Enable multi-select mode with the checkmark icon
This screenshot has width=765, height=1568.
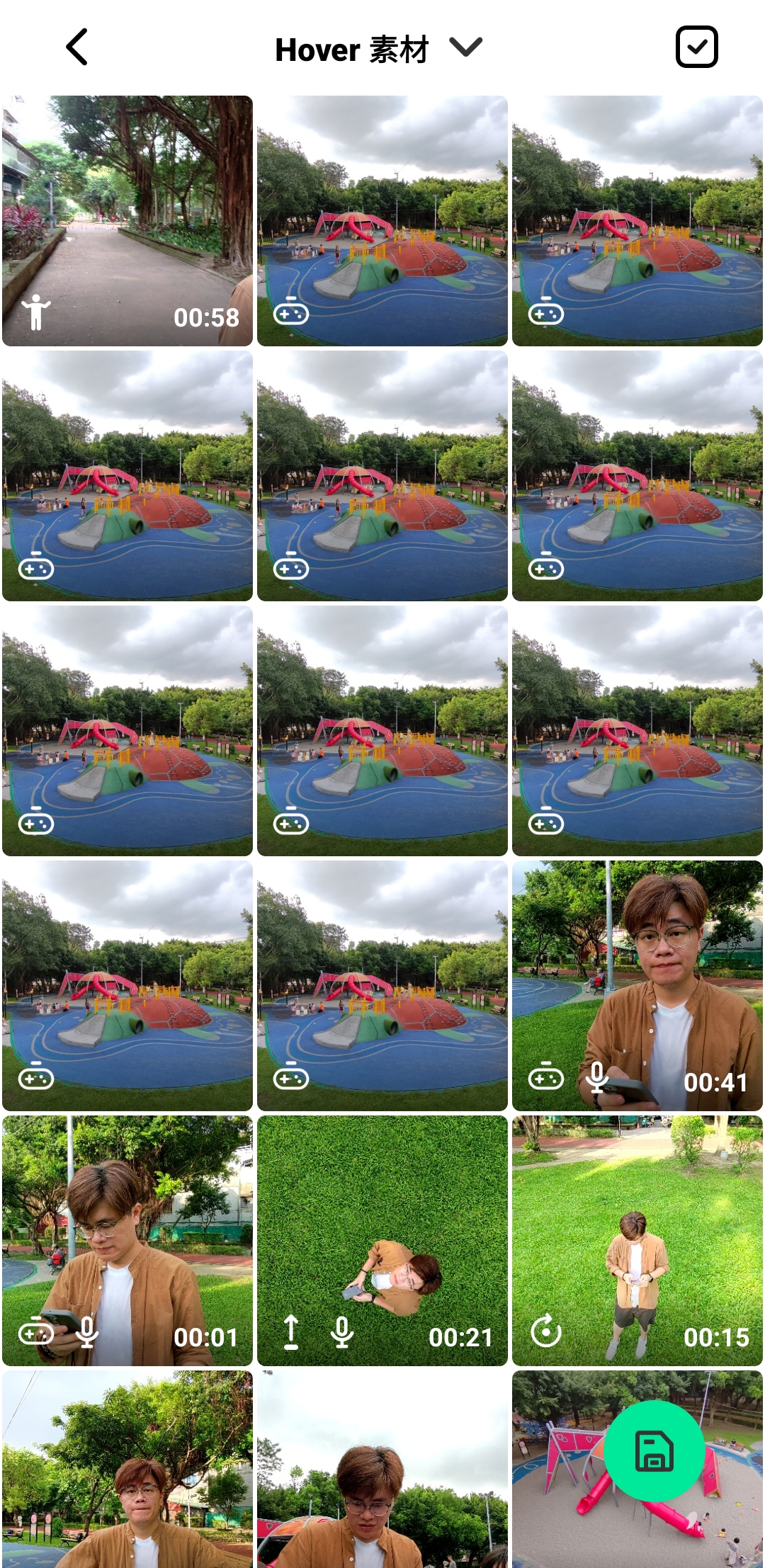click(696, 47)
